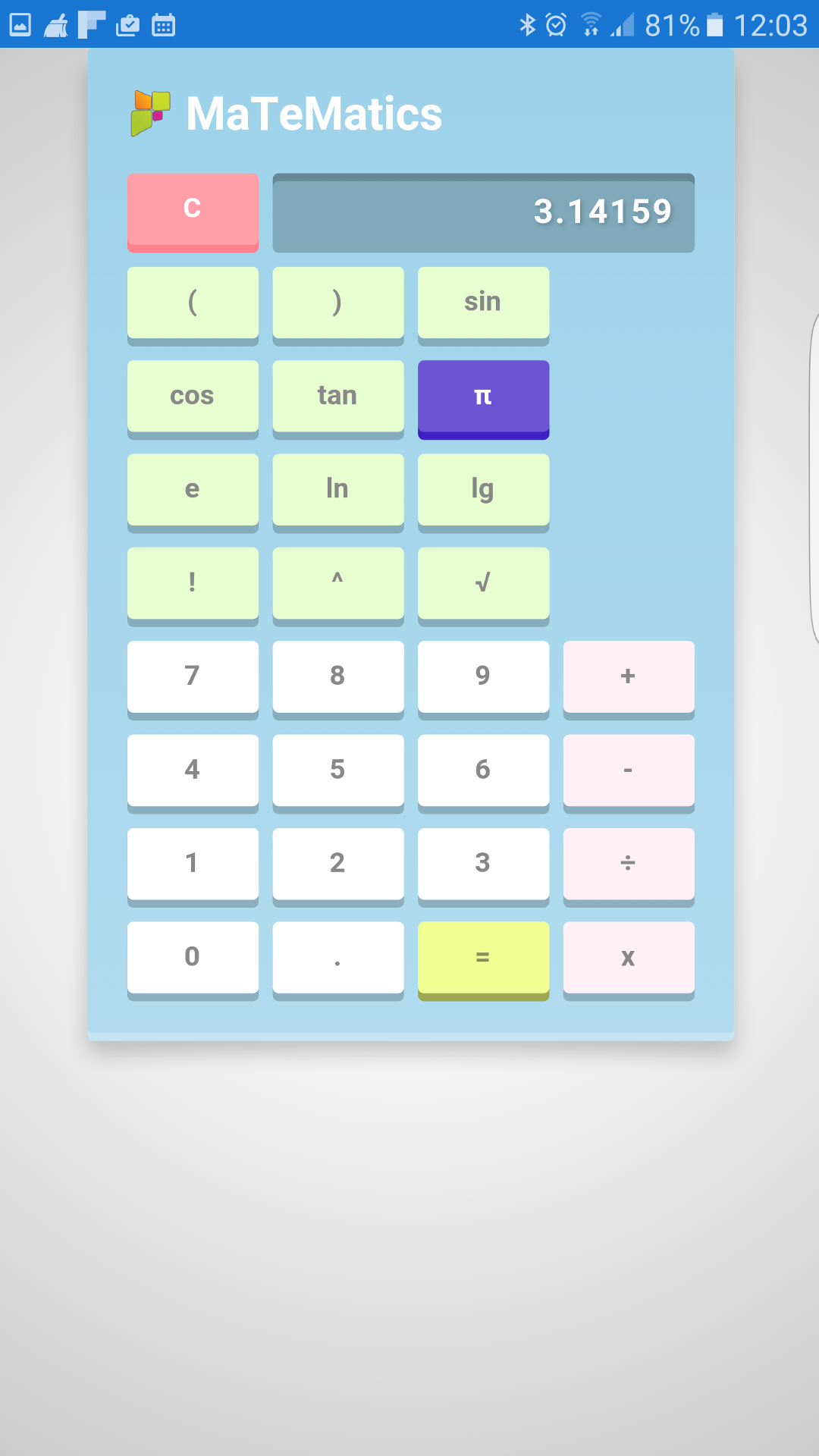Tap the sin function key
The height and width of the screenshot is (1456, 819).
(483, 303)
